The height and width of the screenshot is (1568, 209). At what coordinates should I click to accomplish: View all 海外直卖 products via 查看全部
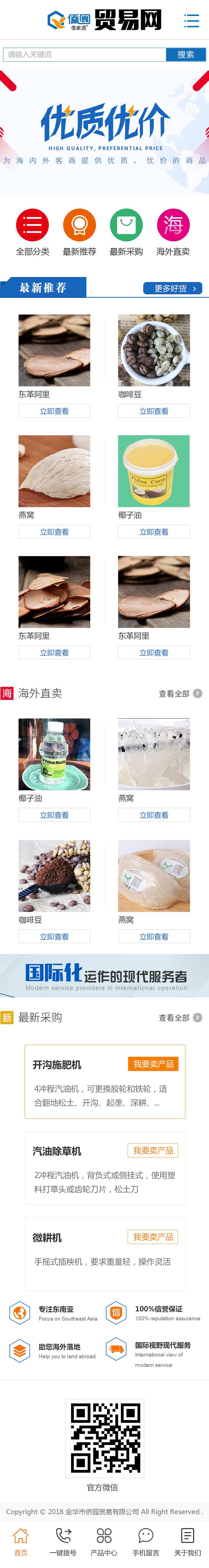pos(180,693)
